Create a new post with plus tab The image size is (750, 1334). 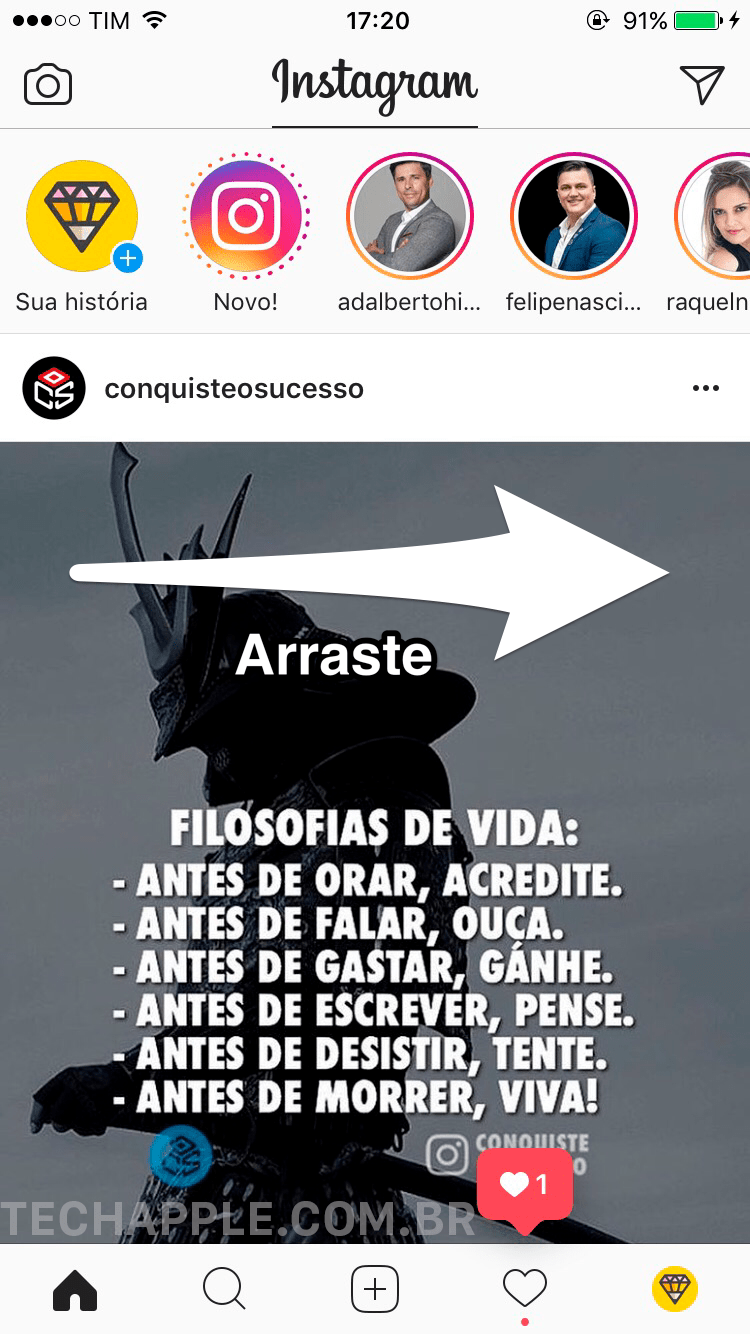[375, 1289]
